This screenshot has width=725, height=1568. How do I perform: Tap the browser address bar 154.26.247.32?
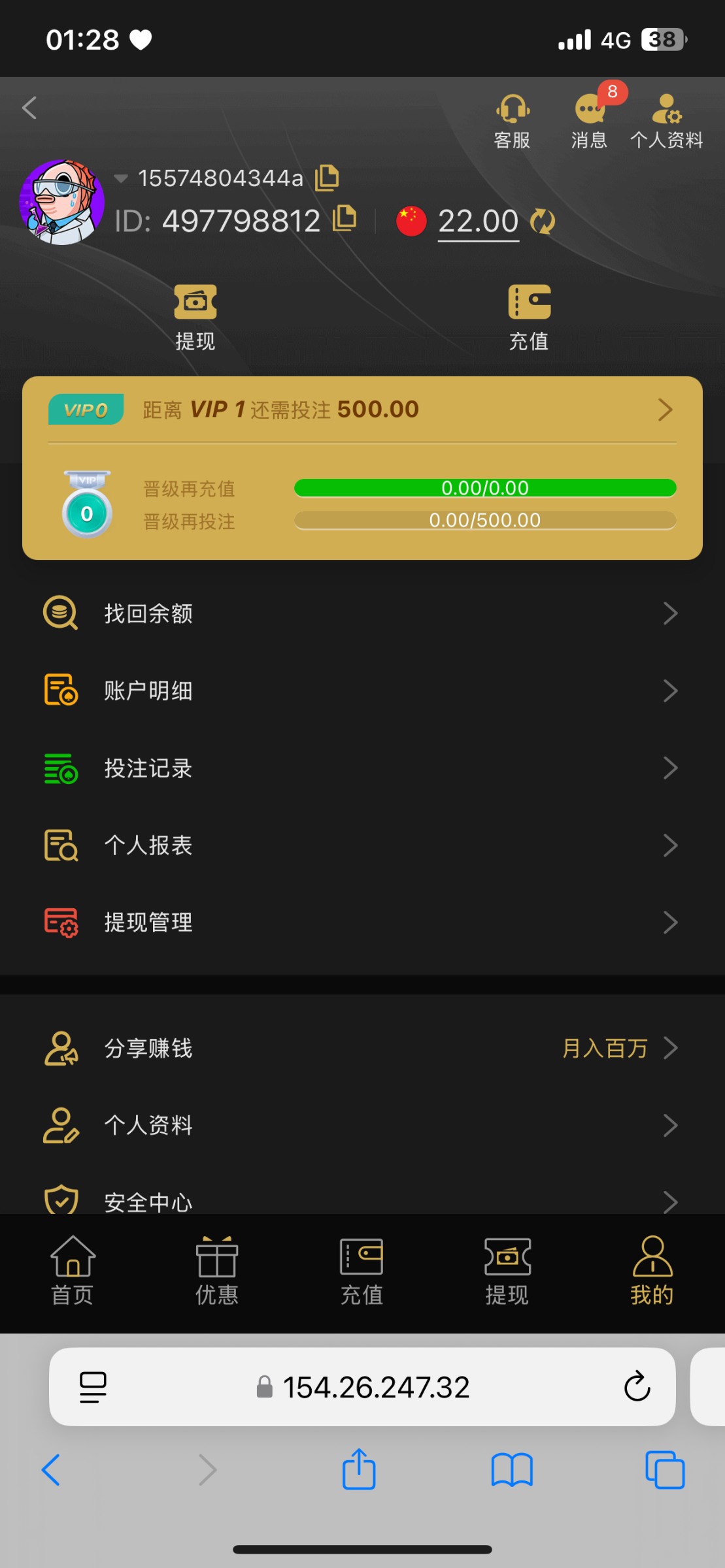tap(376, 1387)
